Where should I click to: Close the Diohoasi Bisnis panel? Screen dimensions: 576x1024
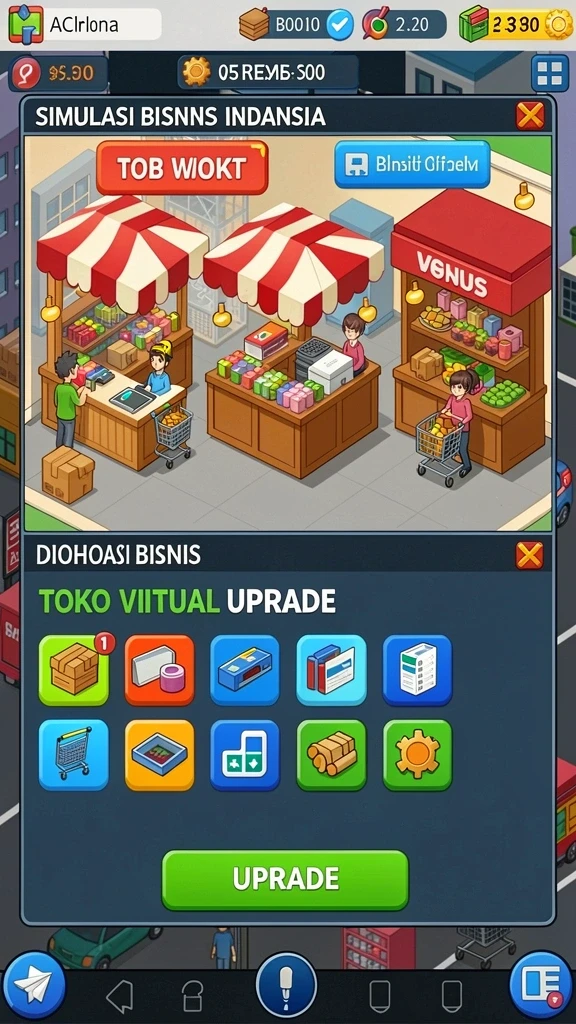(529, 556)
